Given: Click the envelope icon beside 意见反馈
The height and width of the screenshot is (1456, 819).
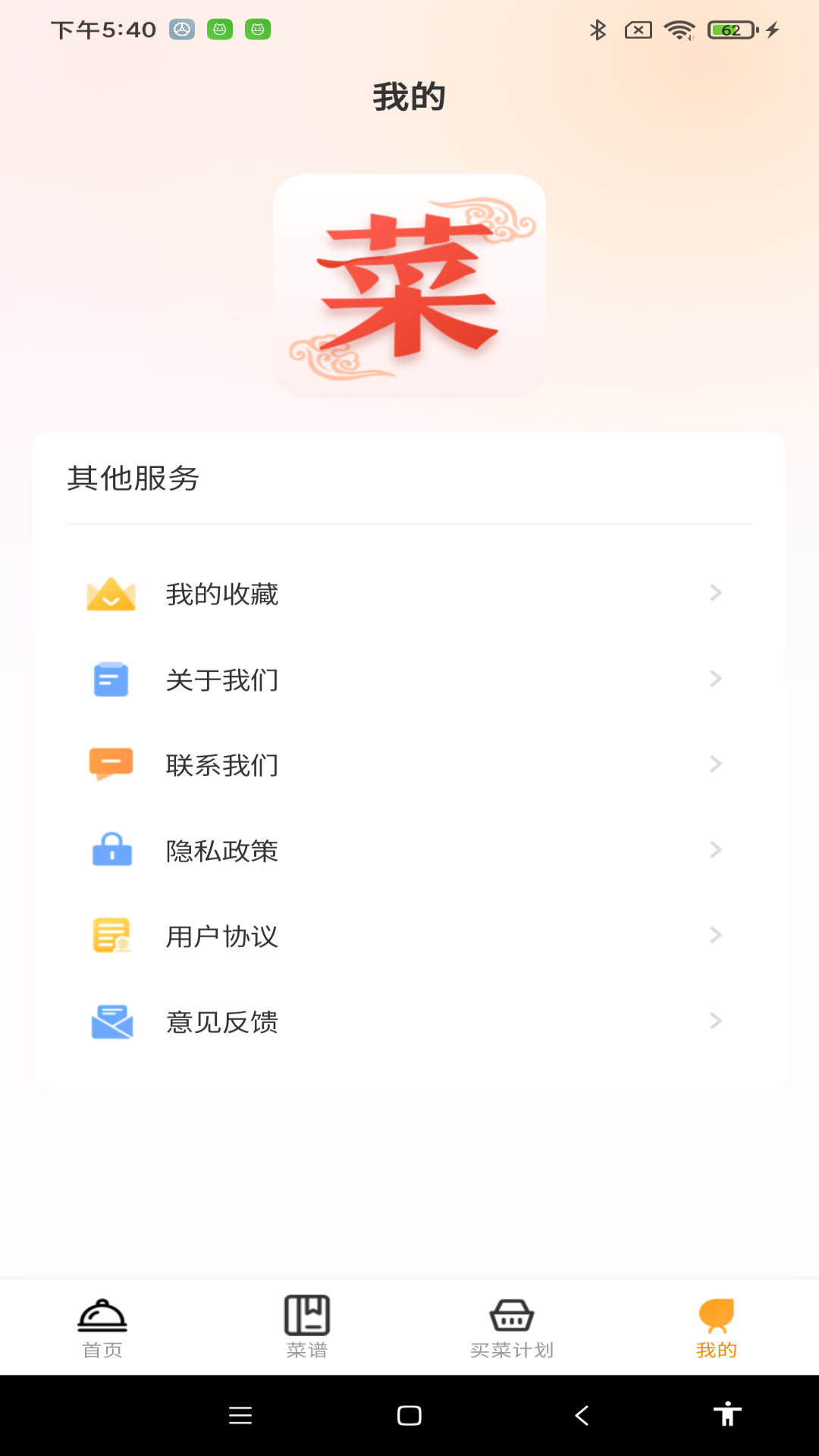Looking at the screenshot, I should tap(111, 1022).
